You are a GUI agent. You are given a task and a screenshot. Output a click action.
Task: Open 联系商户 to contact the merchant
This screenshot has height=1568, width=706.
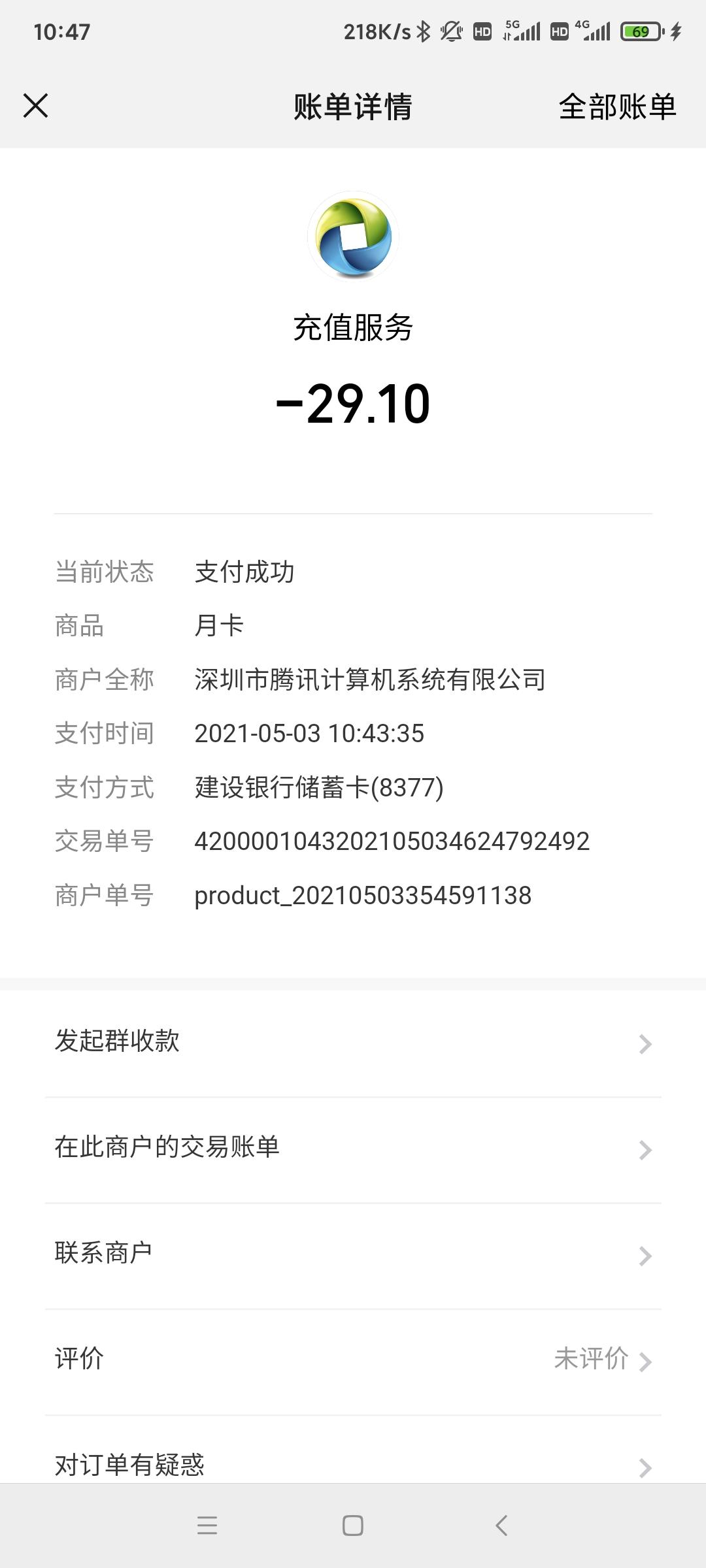click(353, 1256)
